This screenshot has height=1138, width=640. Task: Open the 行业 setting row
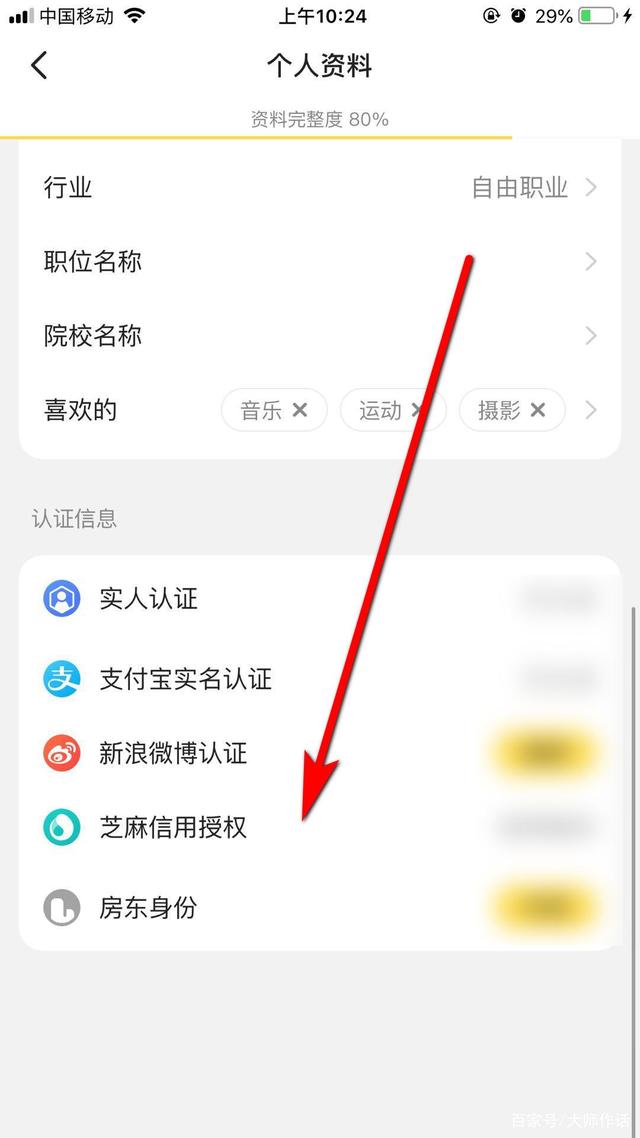click(x=320, y=188)
